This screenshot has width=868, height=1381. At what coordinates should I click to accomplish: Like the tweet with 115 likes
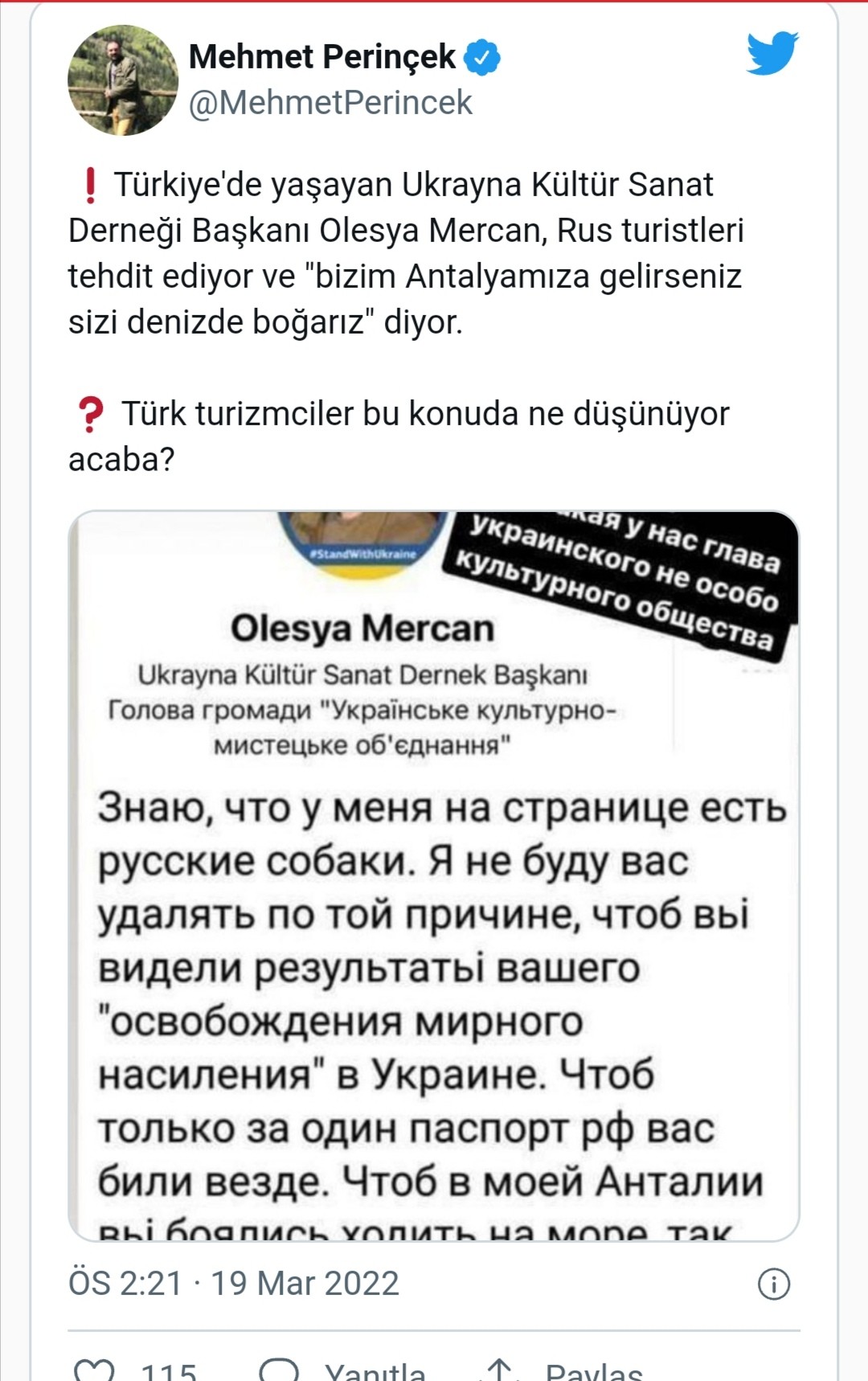95,1370
